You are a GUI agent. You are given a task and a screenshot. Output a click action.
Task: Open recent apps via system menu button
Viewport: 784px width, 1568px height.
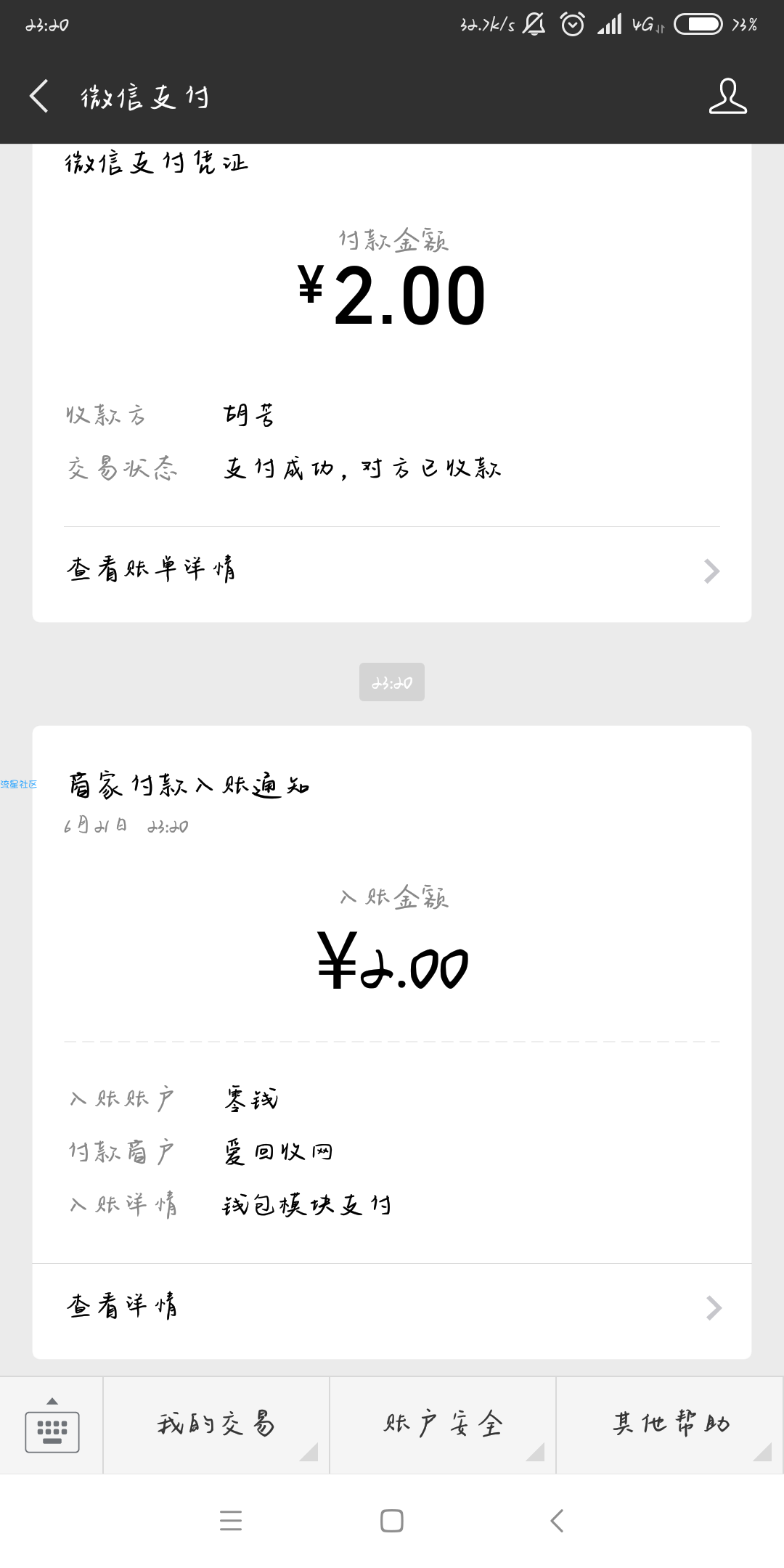coord(231,1520)
